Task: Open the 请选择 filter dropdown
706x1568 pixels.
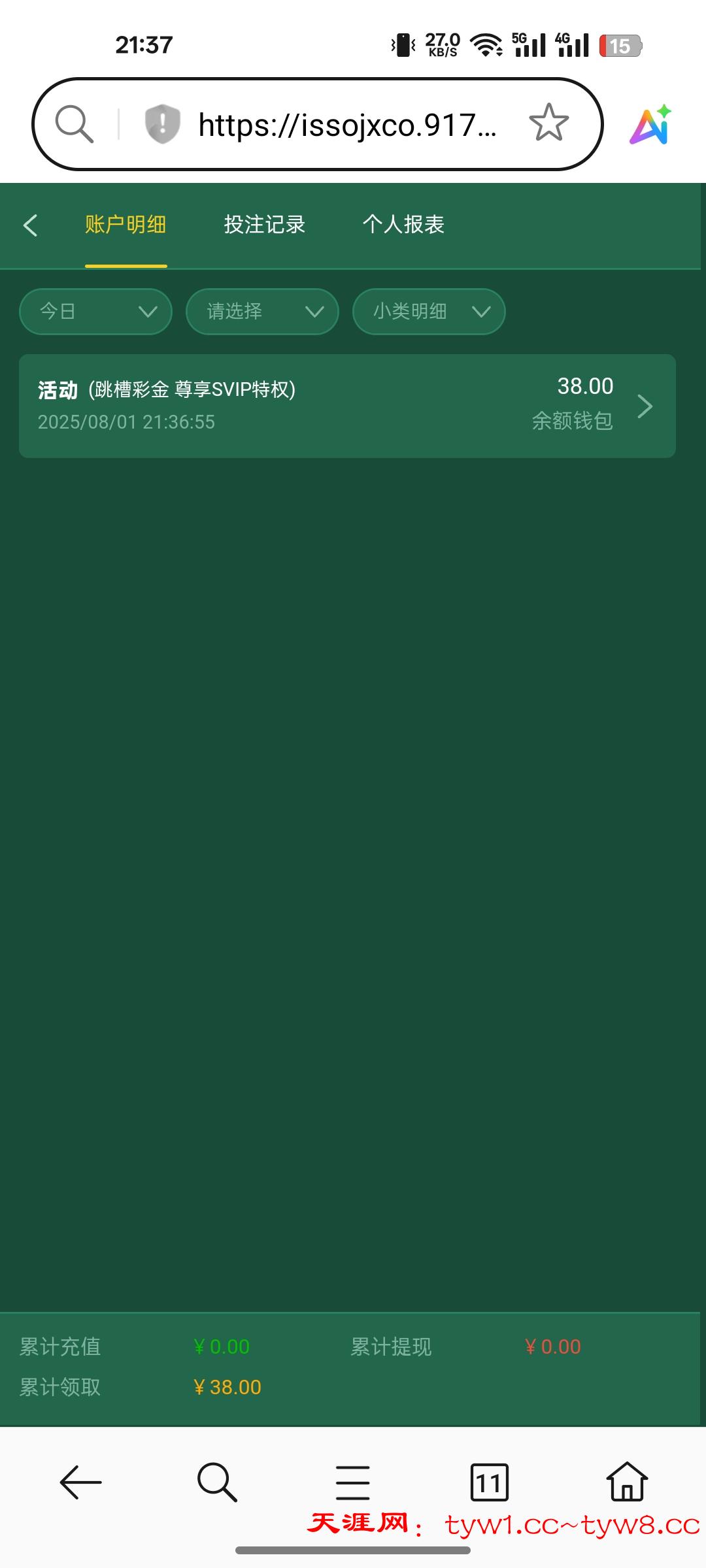Action: 262,312
